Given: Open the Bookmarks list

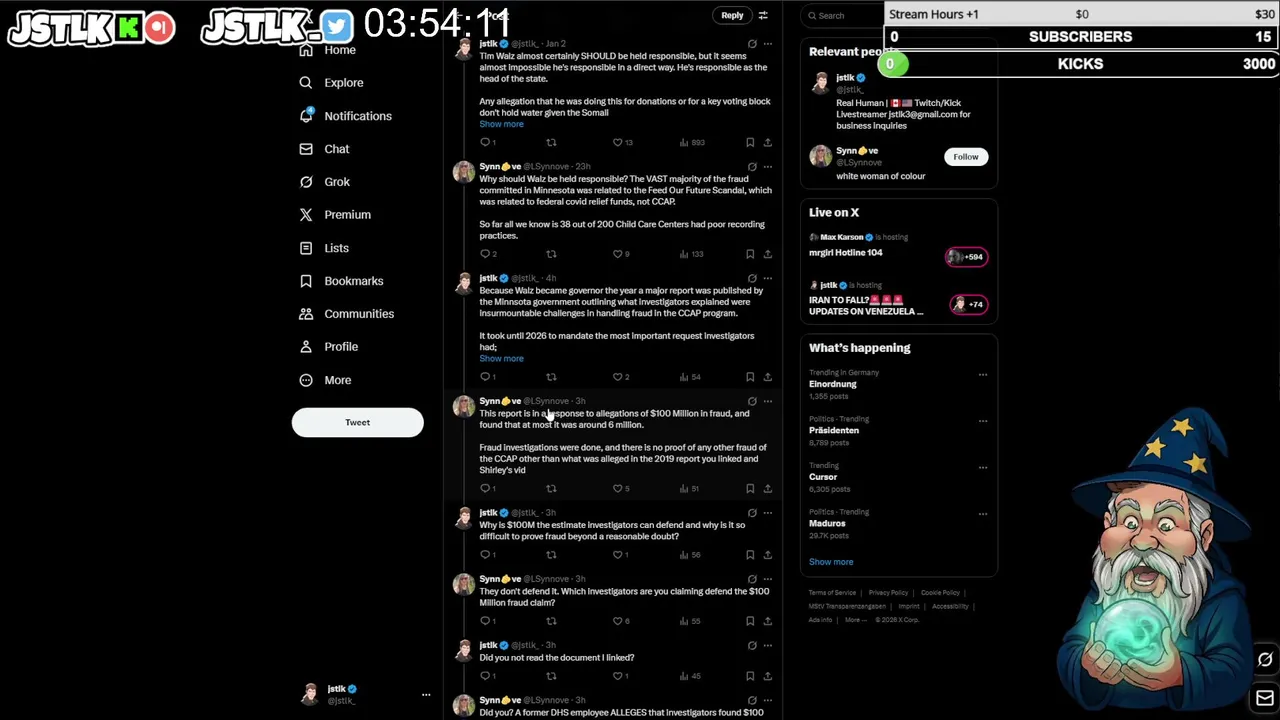Looking at the screenshot, I should tap(353, 281).
